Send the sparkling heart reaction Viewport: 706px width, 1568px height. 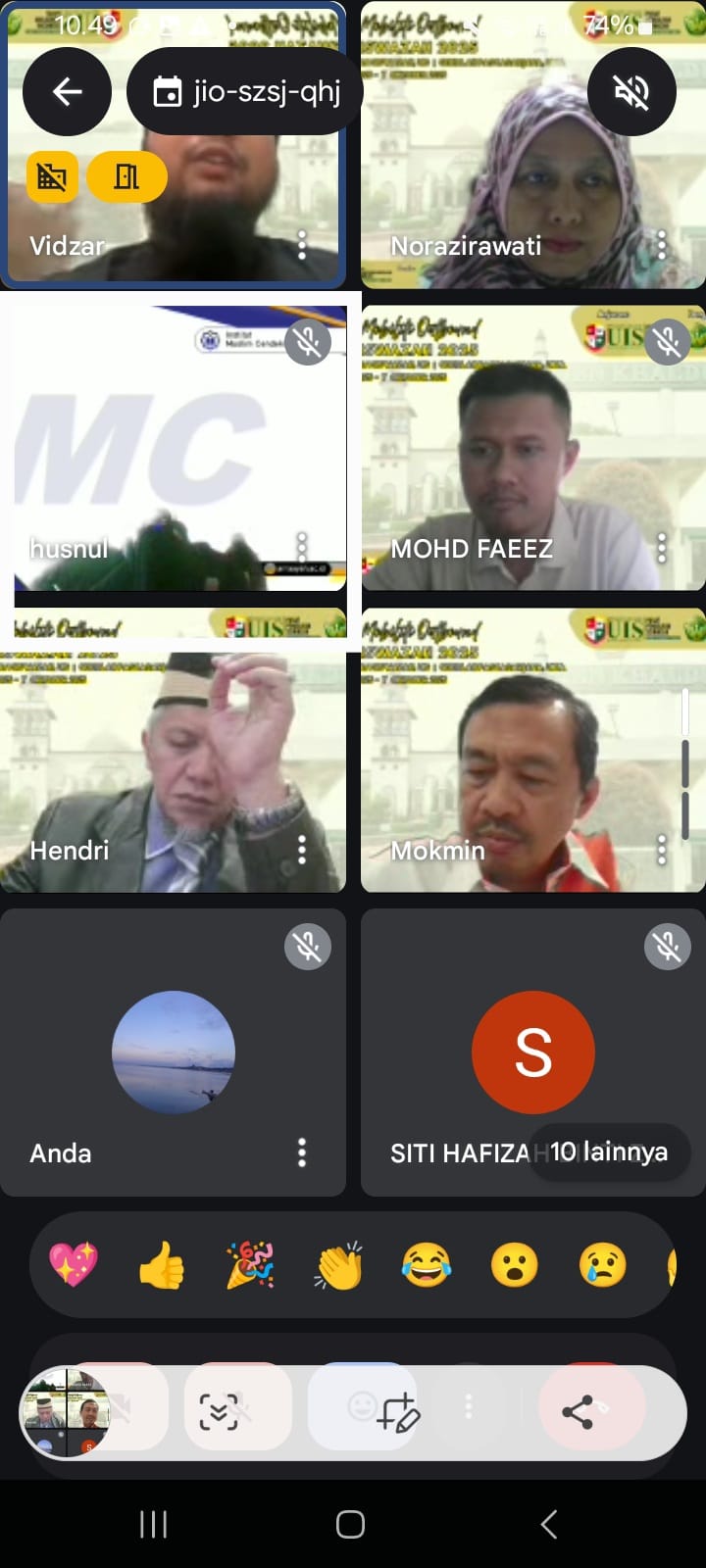click(74, 1264)
